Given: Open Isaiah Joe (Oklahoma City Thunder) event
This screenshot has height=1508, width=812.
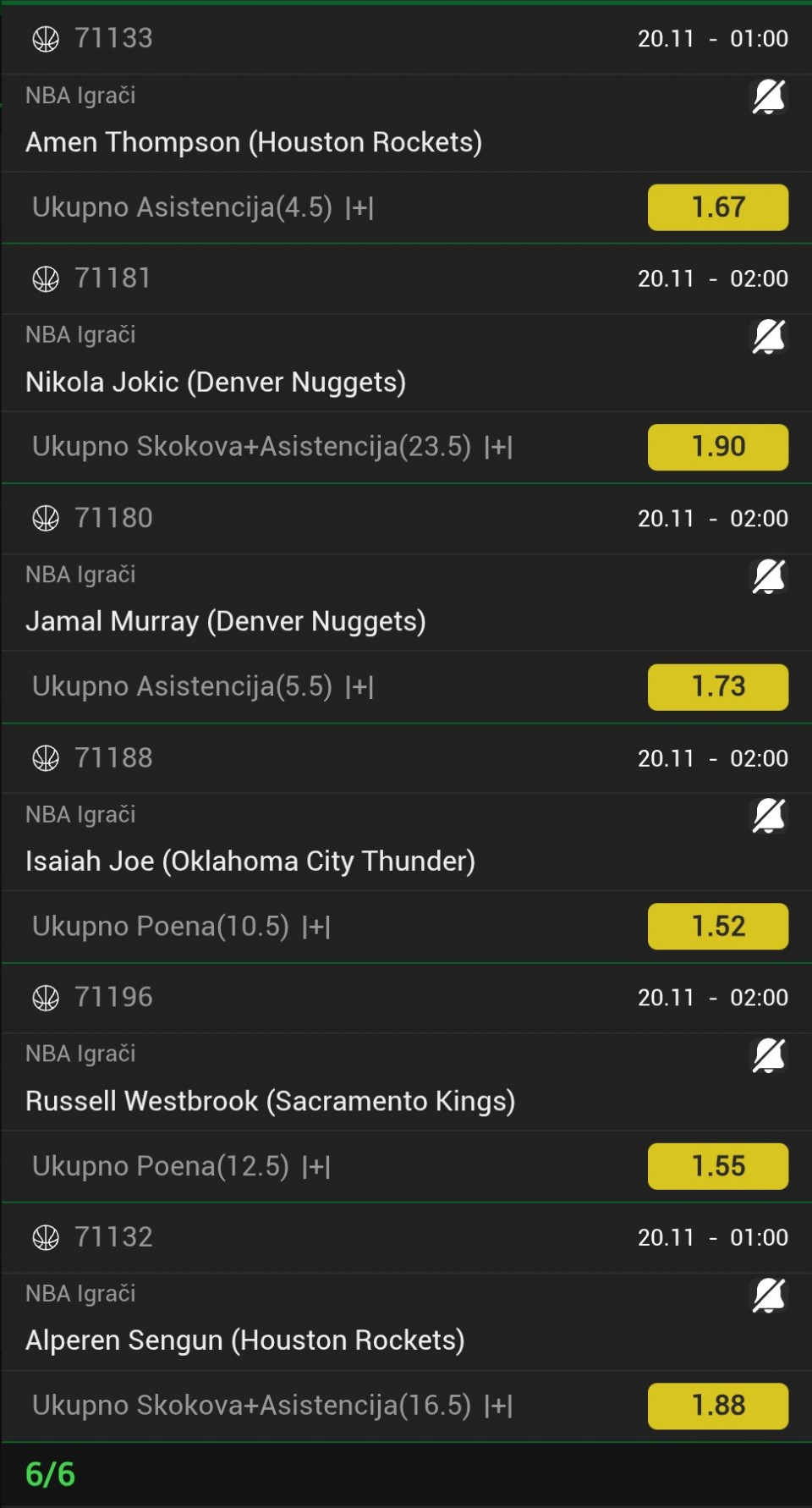Looking at the screenshot, I should [x=250, y=861].
